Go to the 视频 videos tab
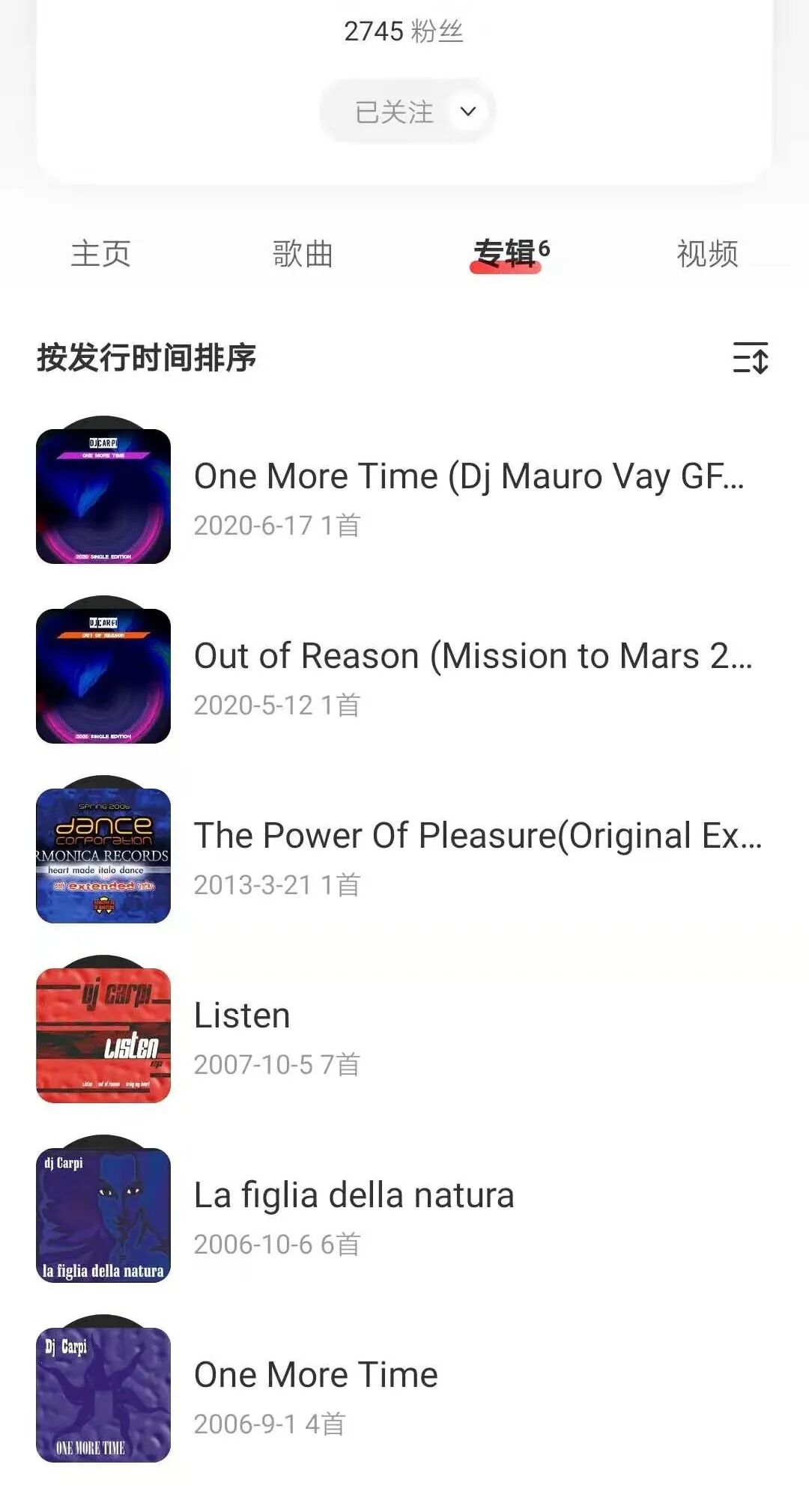The height and width of the screenshot is (1512, 809). [x=707, y=254]
